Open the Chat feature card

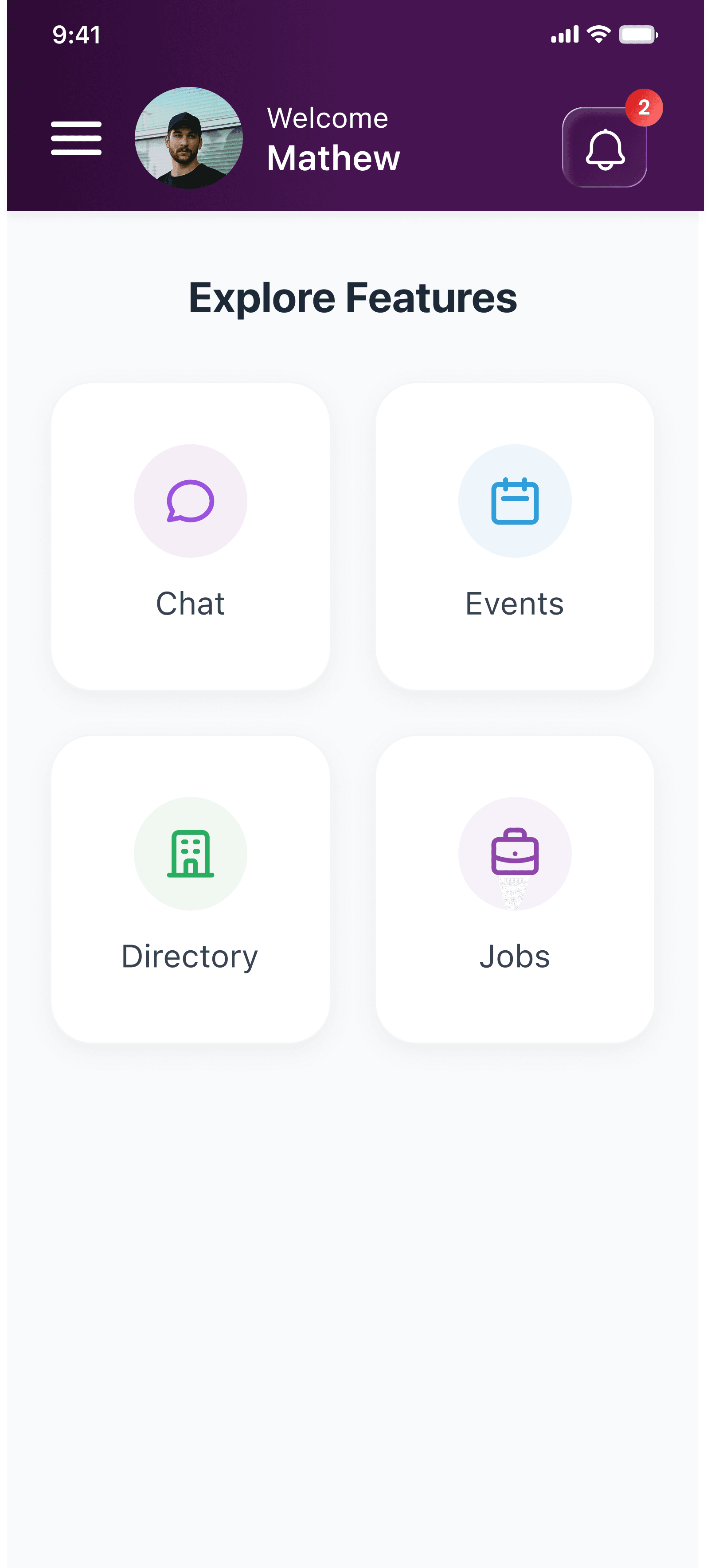(x=190, y=536)
